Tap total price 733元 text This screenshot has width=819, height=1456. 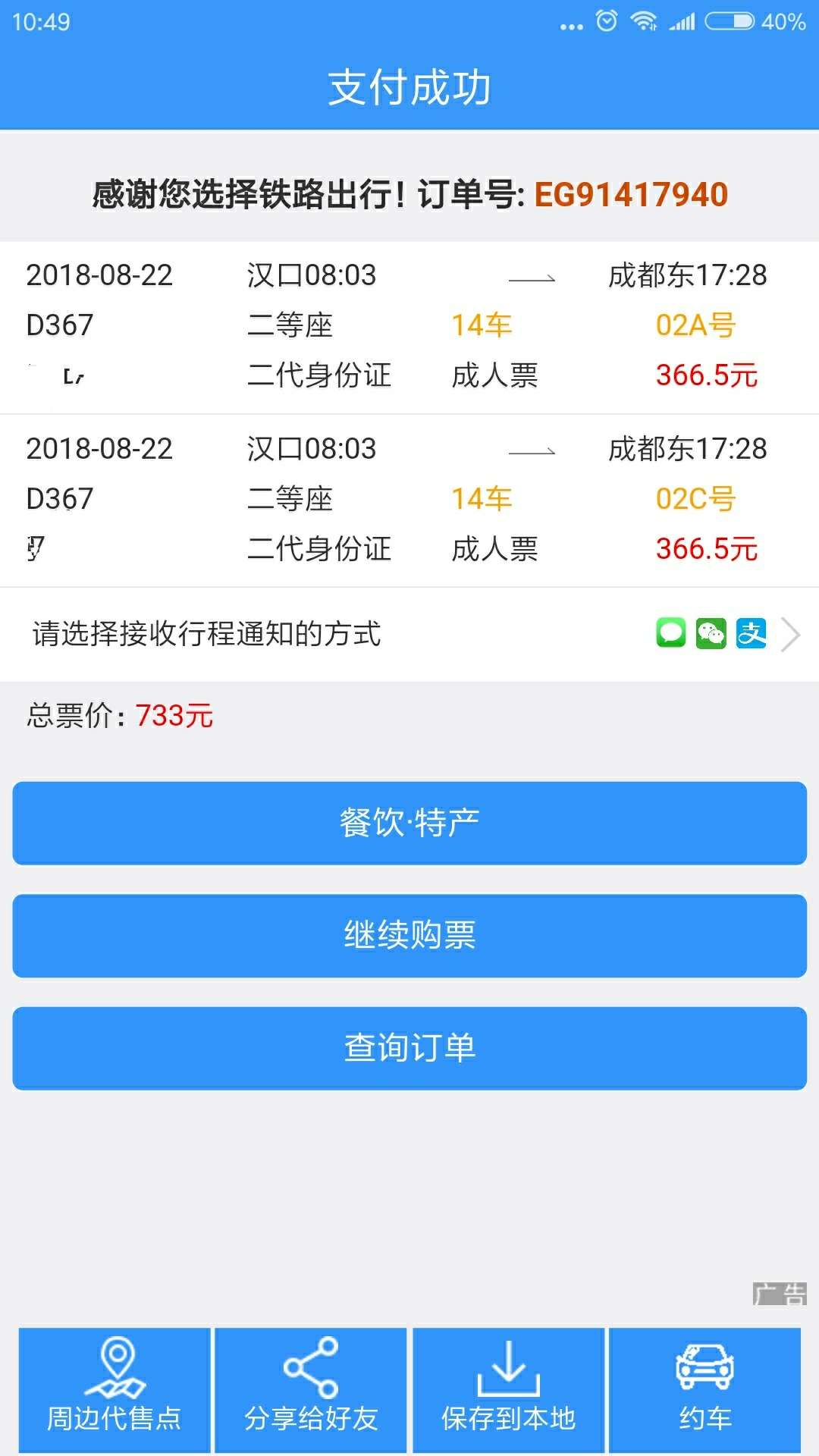click(173, 716)
